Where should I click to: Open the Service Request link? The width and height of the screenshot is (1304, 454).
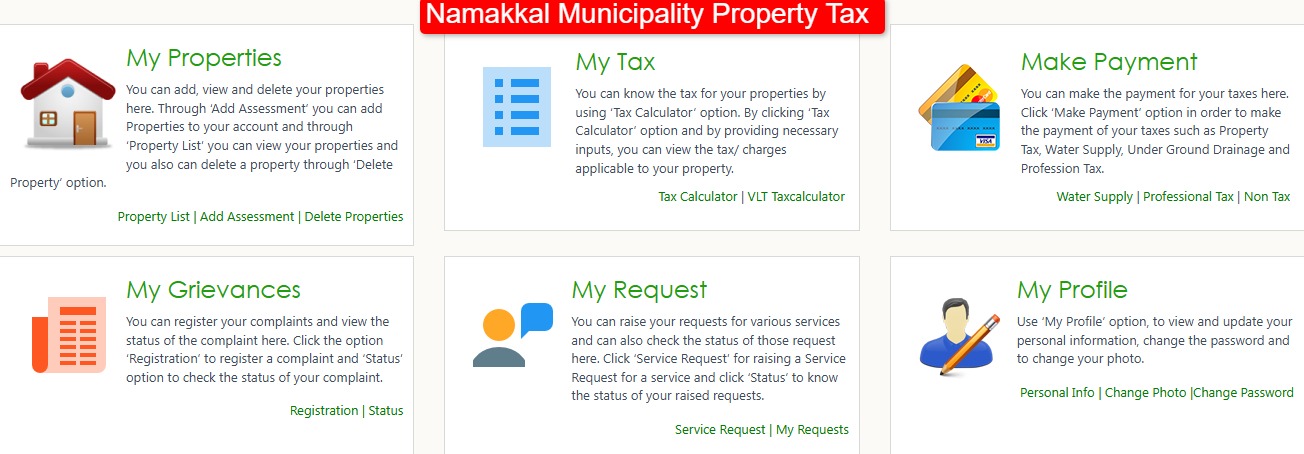[720, 430]
